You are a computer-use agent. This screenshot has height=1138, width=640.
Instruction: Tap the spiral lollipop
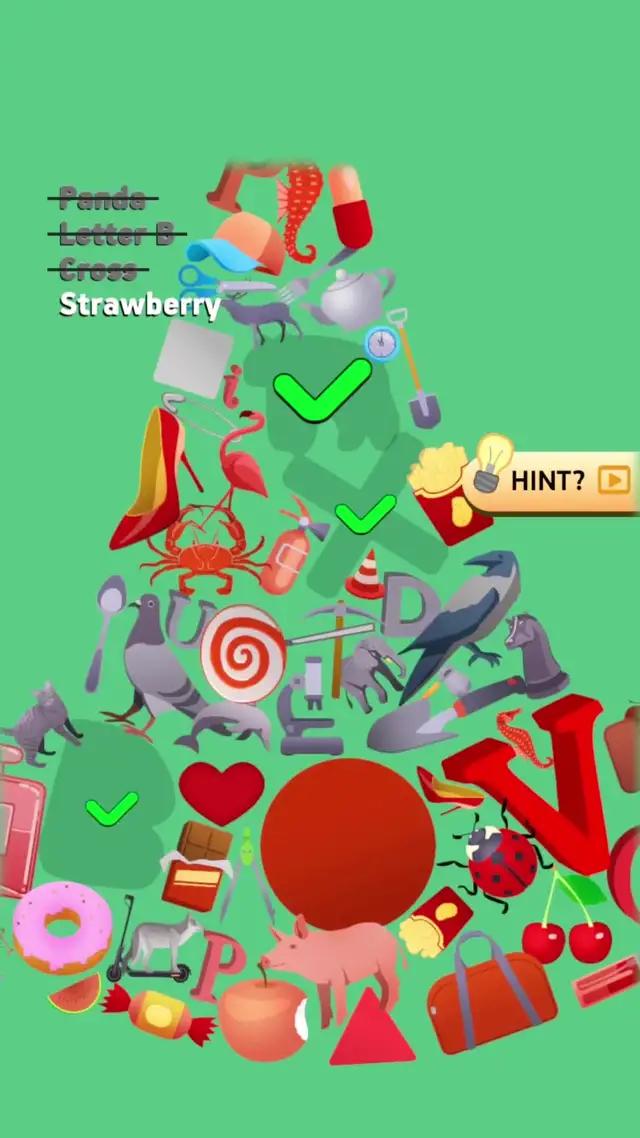tap(242, 652)
